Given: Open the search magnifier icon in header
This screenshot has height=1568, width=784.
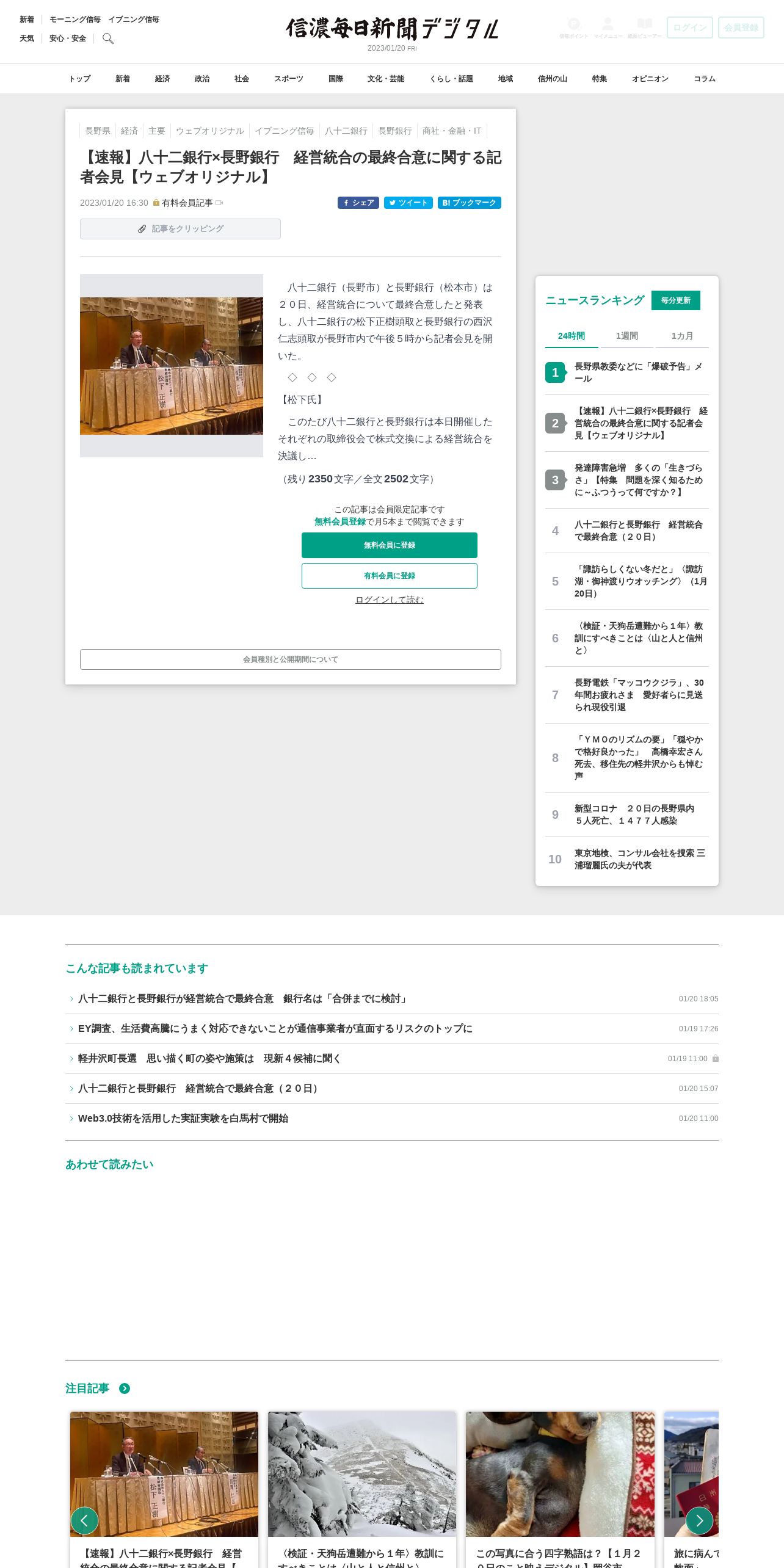Looking at the screenshot, I should point(108,38).
